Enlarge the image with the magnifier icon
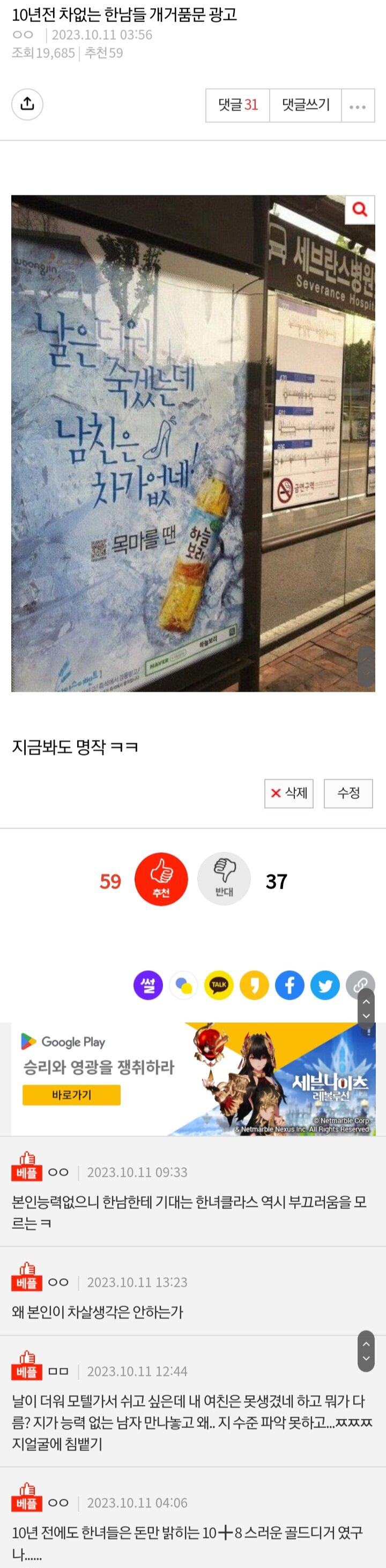This screenshot has width=386, height=1568. click(360, 209)
